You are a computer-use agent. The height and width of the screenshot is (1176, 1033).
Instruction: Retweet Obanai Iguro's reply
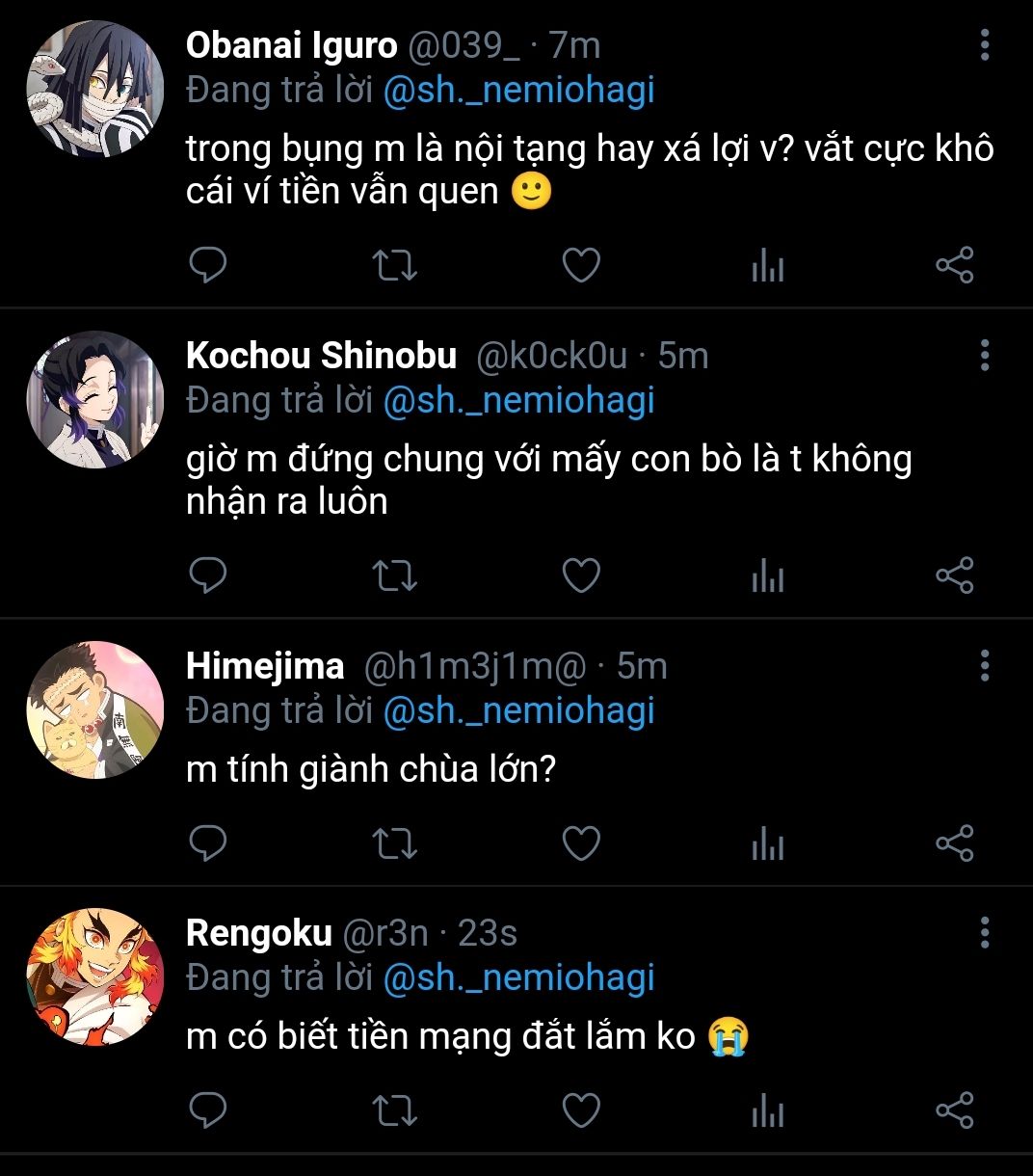pos(394,265)
